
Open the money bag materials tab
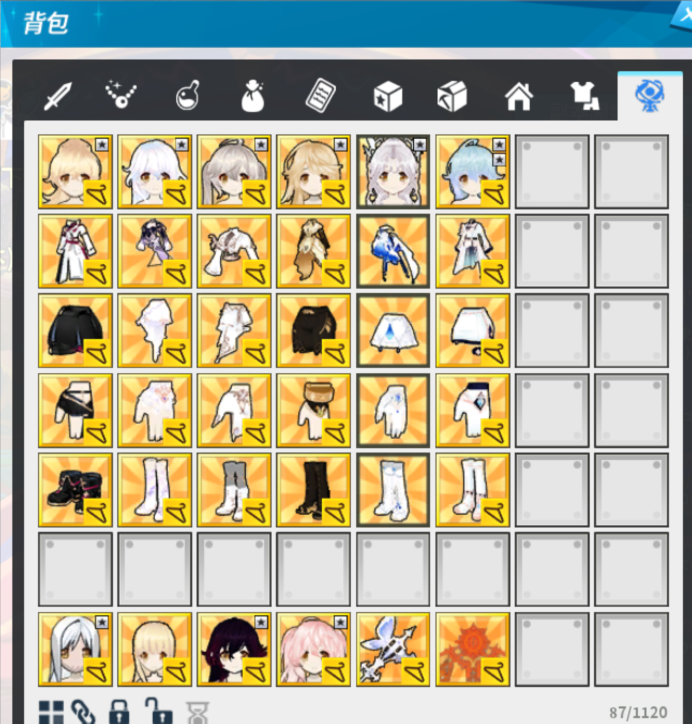click(x=252, y=97)
